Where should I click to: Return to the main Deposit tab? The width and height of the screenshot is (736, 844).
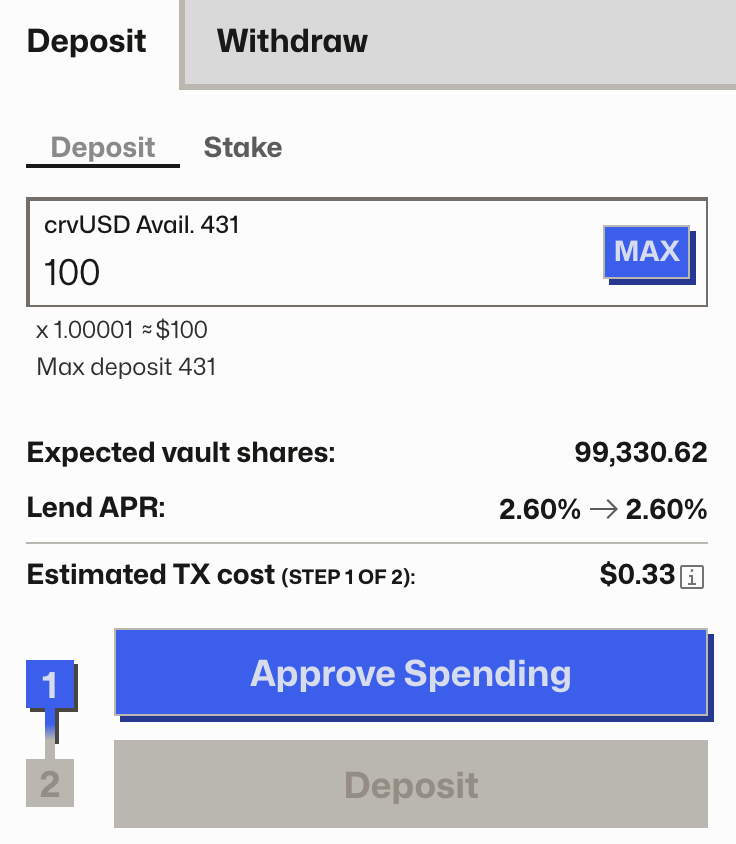[x=87, y=42]
